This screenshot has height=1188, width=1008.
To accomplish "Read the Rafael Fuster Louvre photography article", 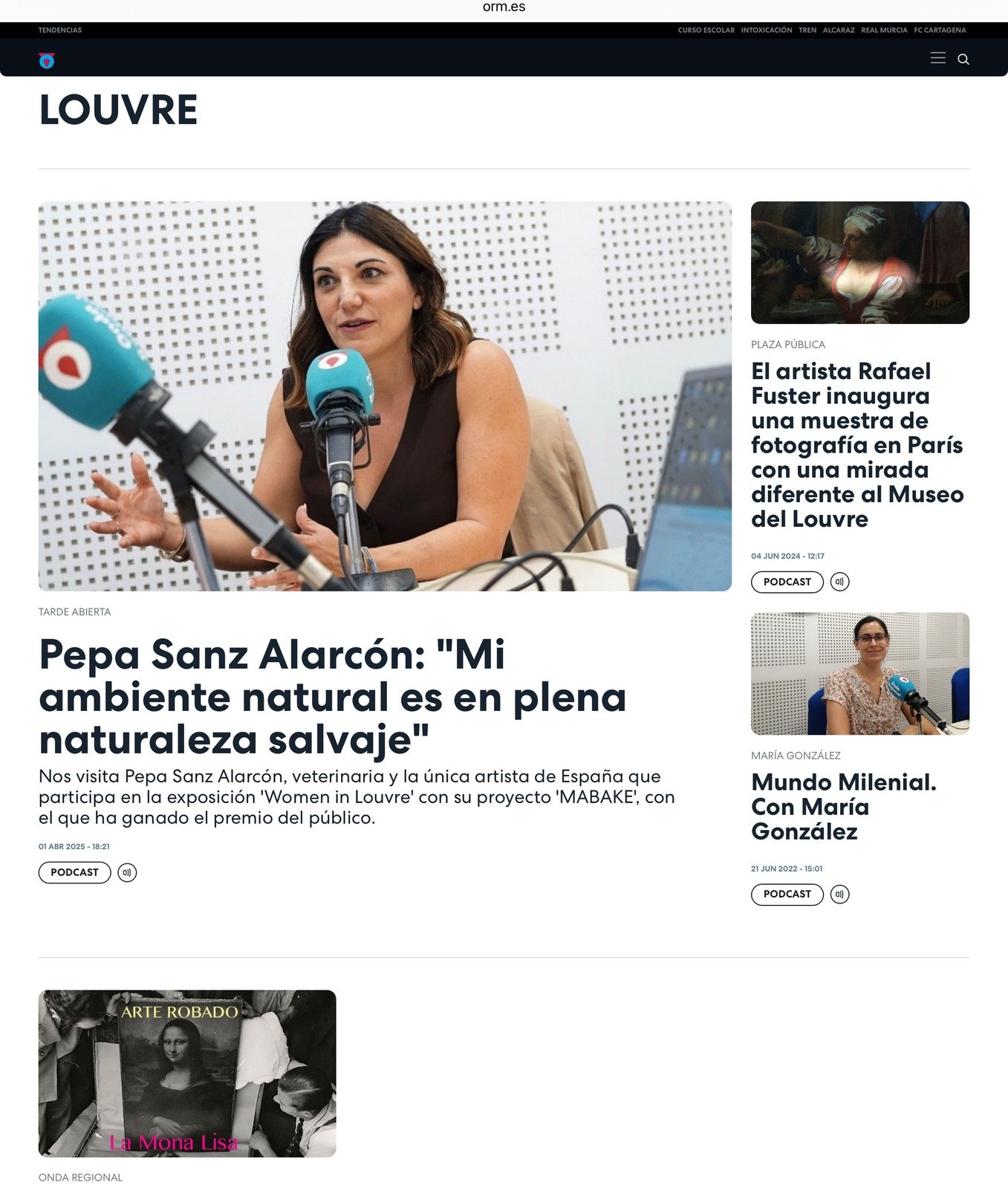I will pyautogui.click(x=857, y=444).
